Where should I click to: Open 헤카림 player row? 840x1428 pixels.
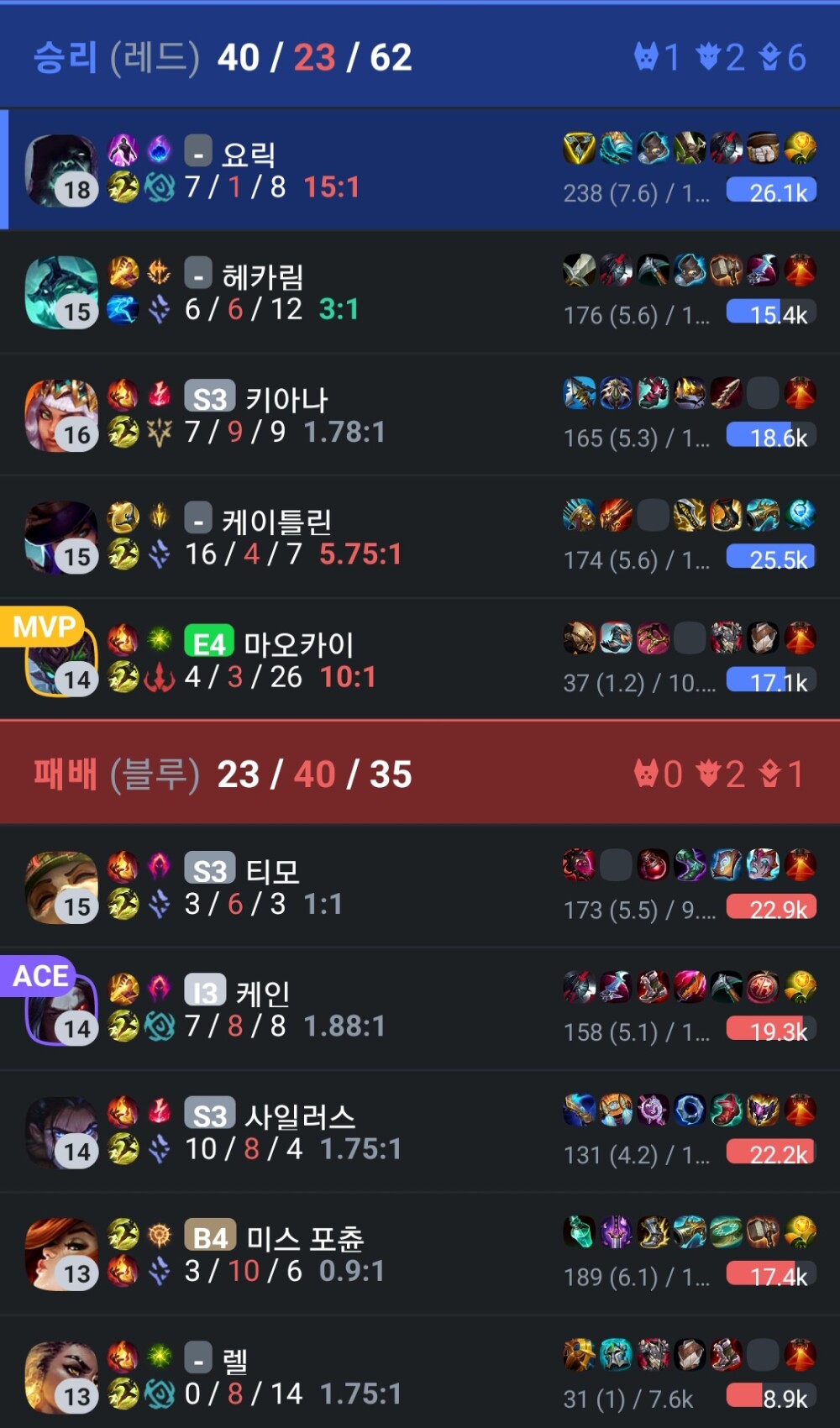pos(420,292)
